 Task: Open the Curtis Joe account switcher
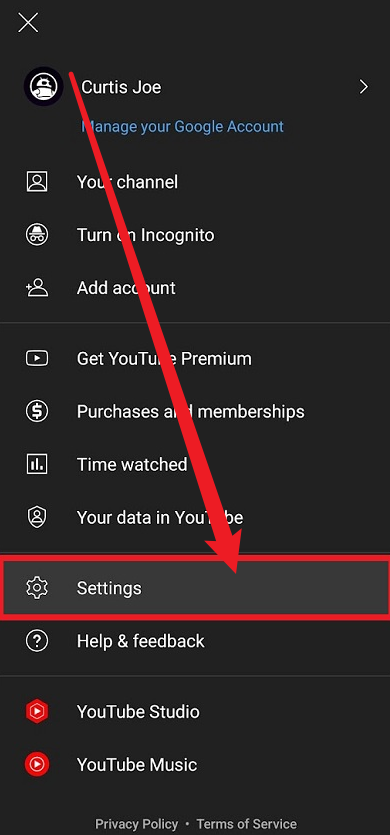195,87
